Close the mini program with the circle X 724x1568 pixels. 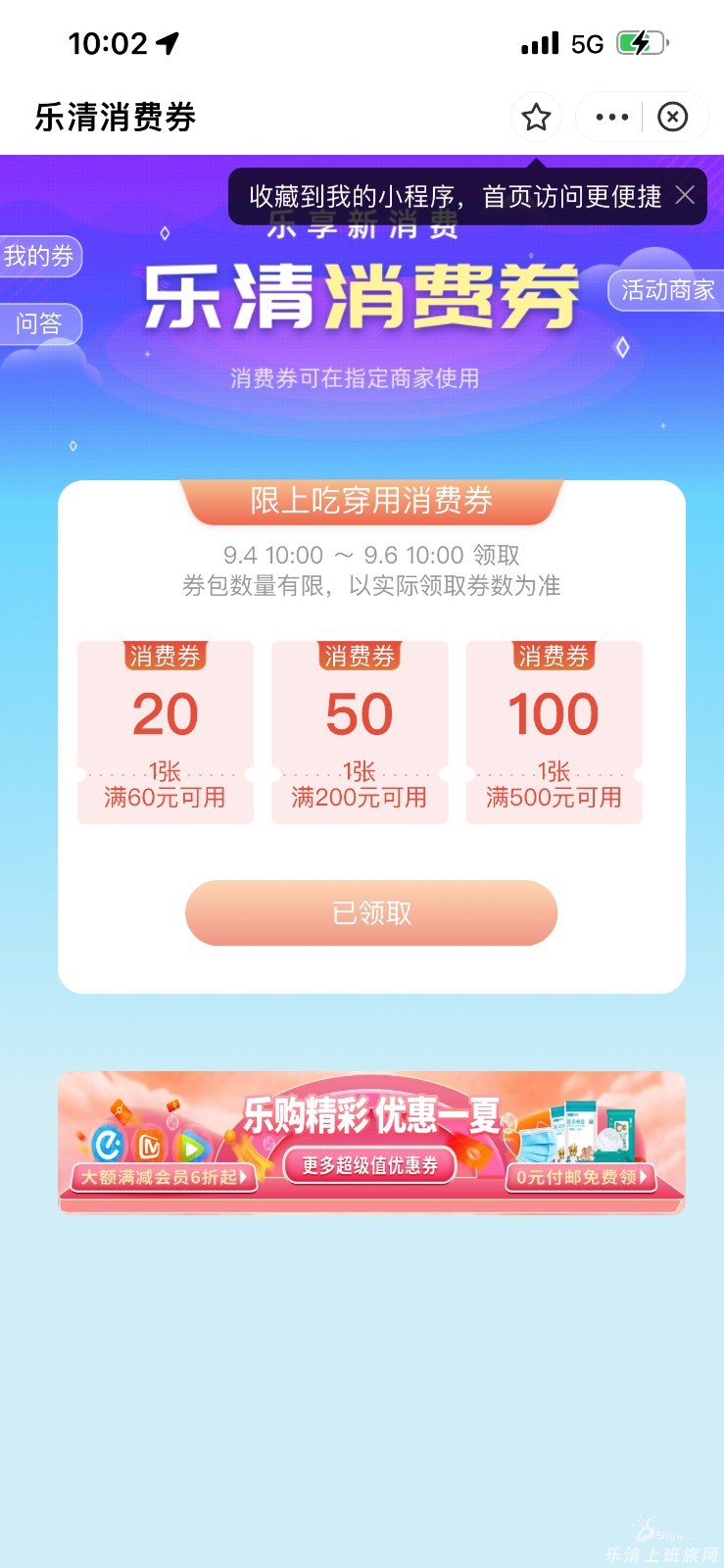[x=672, y=118]
